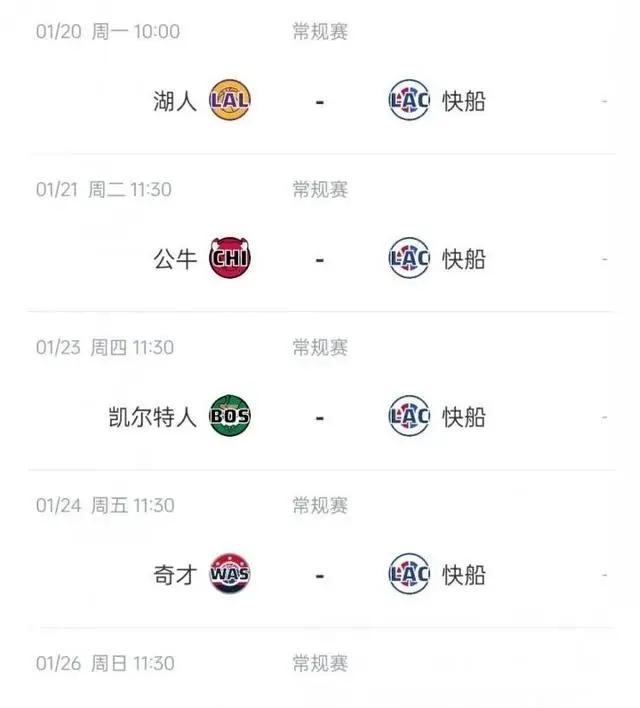The height and width of the screenshot is (708, 640).
Task: Select the 凯尔特人 vs 快船 game row
Action: pyautogui.click(x=320, y=417)
